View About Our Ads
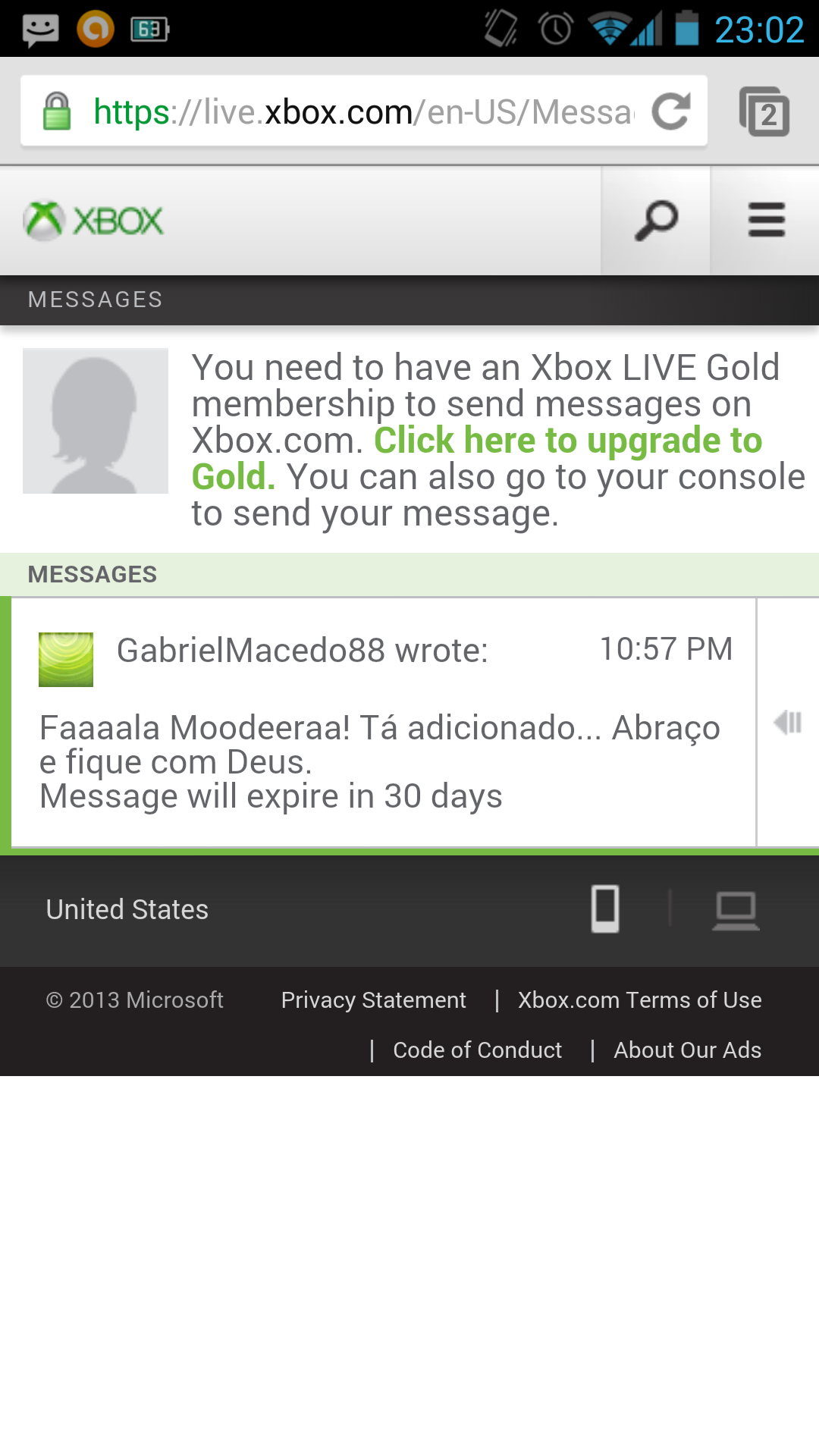Screen dimensions: 819x1456 pos(687,1050)
